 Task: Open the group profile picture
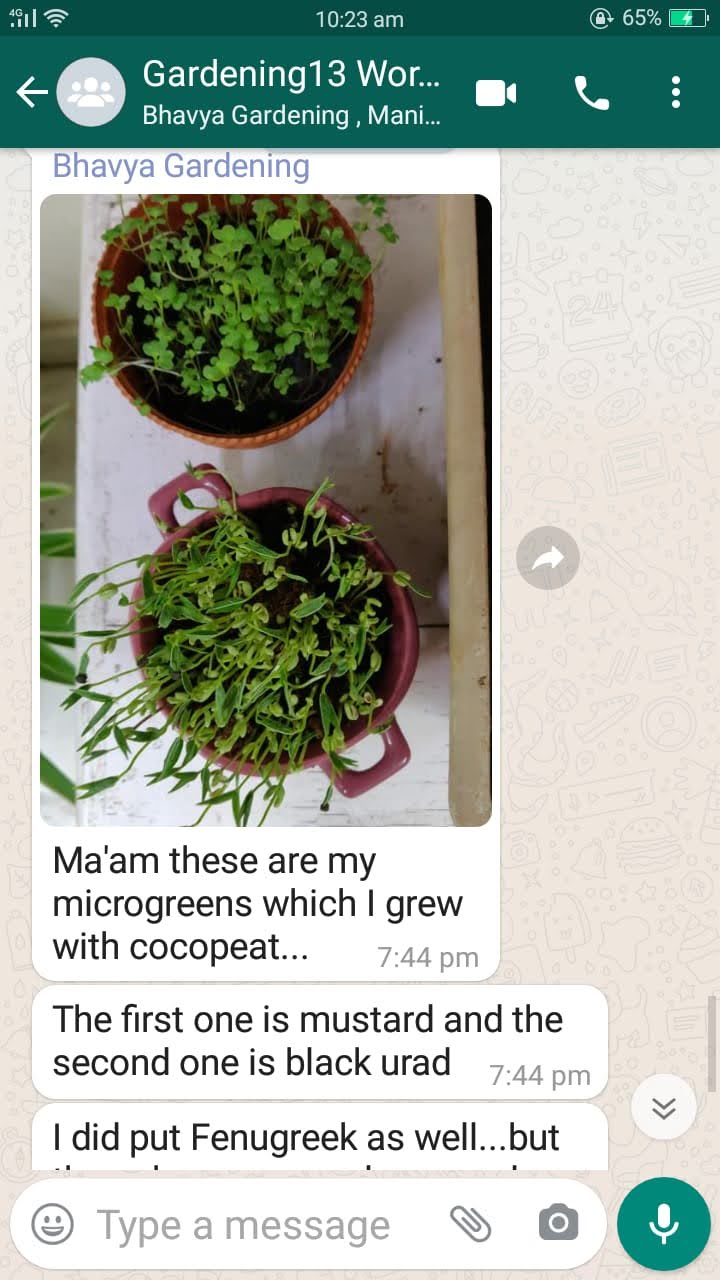click(x=92, y=93)
